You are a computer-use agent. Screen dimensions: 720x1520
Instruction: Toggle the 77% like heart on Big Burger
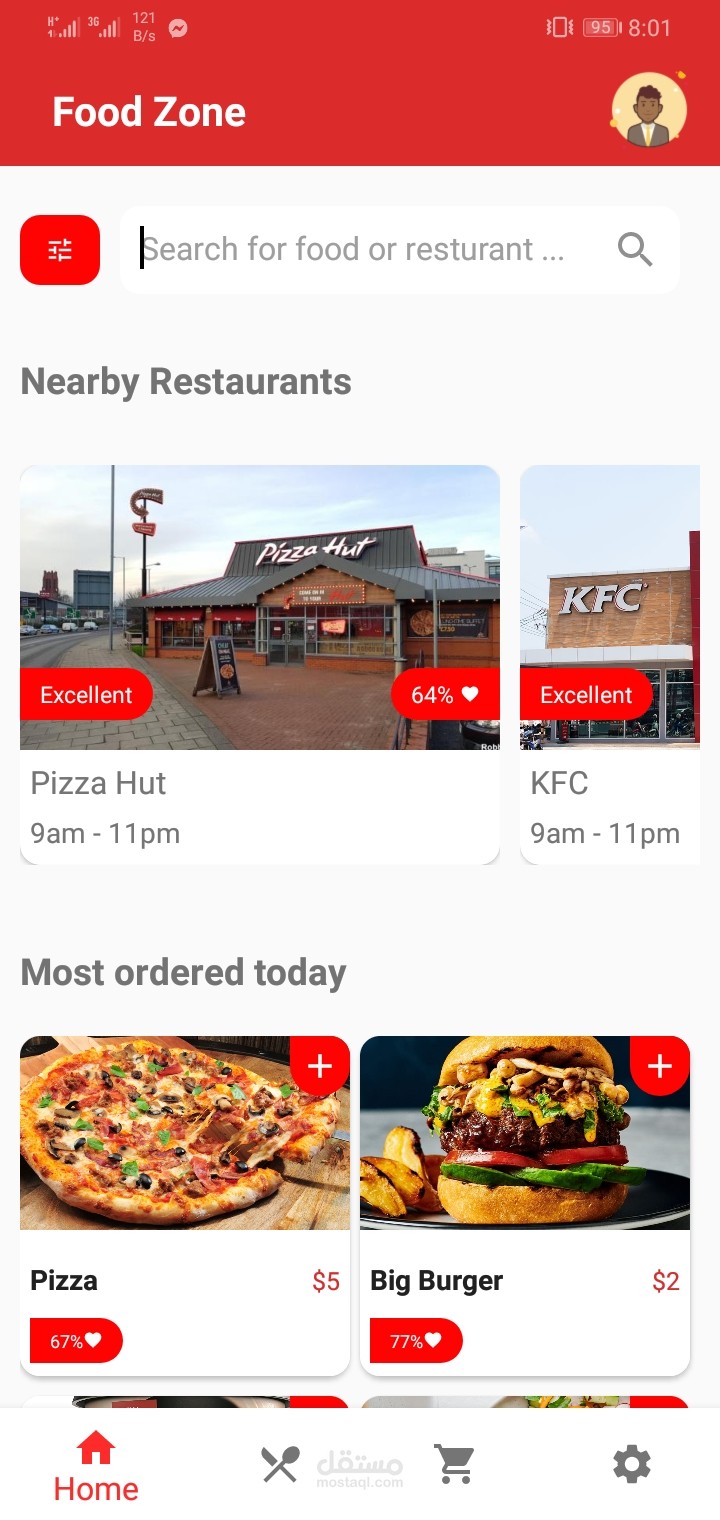point(416,1340)
